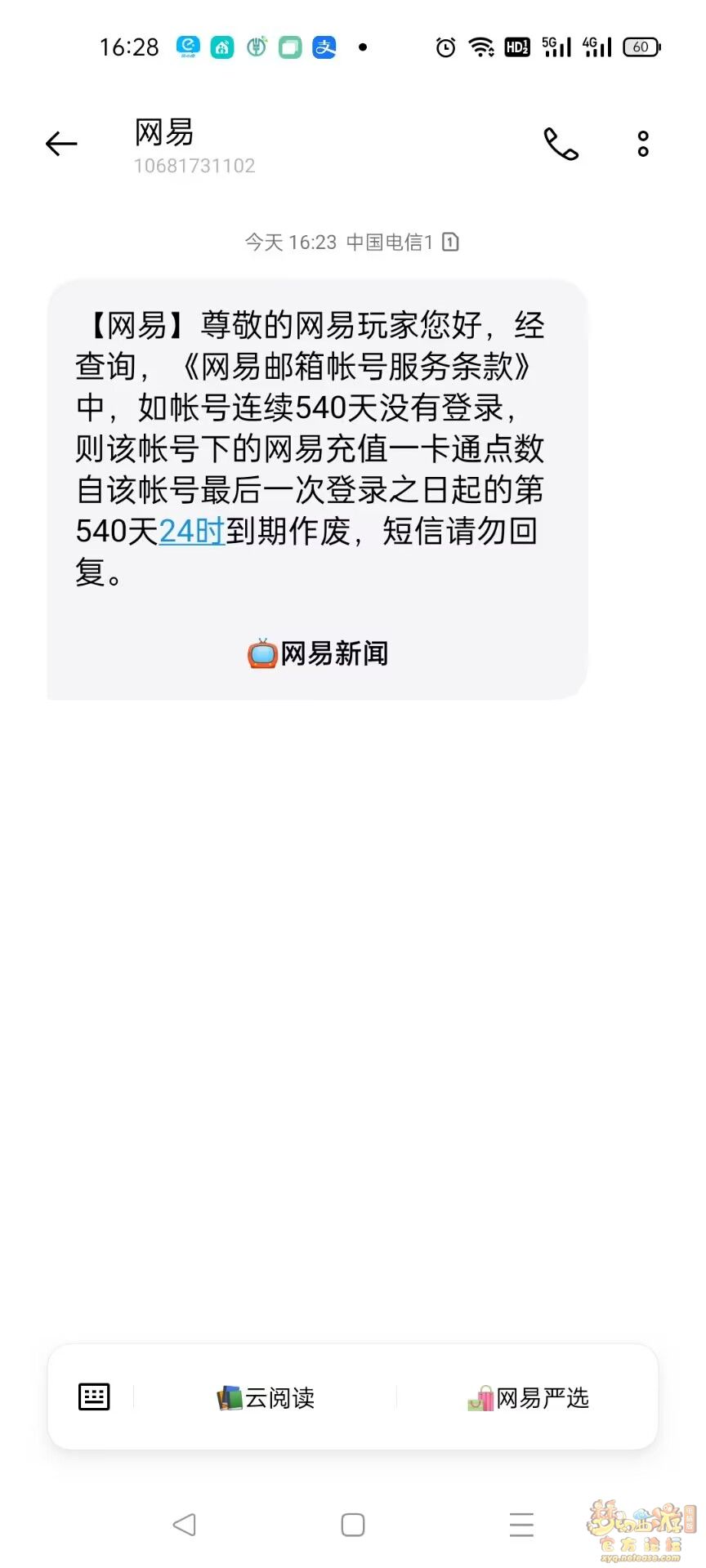706x1568 pixels.
Task: Open the 网易严选 service menu
Action: pyautogui.click(x=528, y=1398)
